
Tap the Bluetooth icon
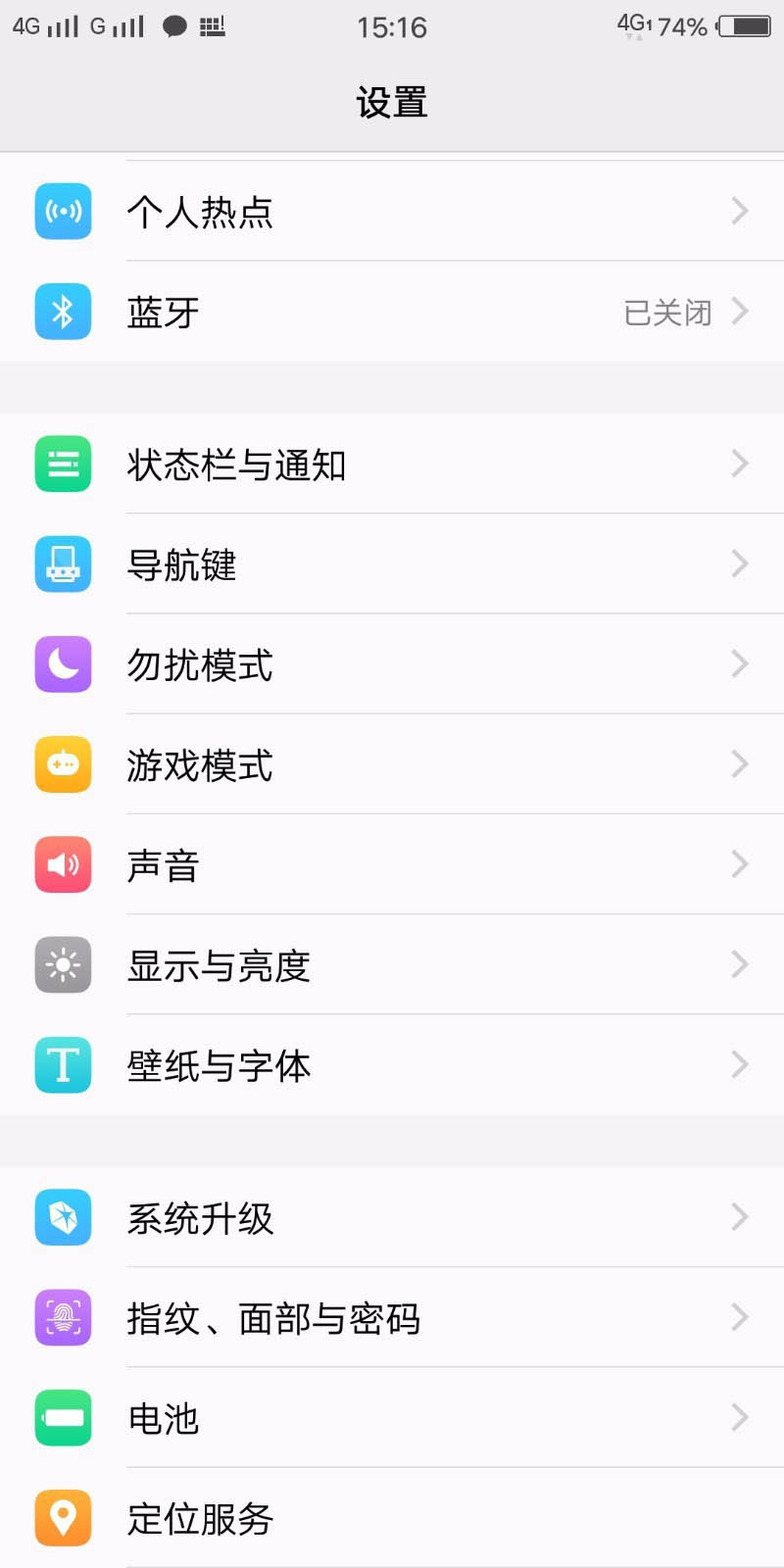[x=62, y=311]
